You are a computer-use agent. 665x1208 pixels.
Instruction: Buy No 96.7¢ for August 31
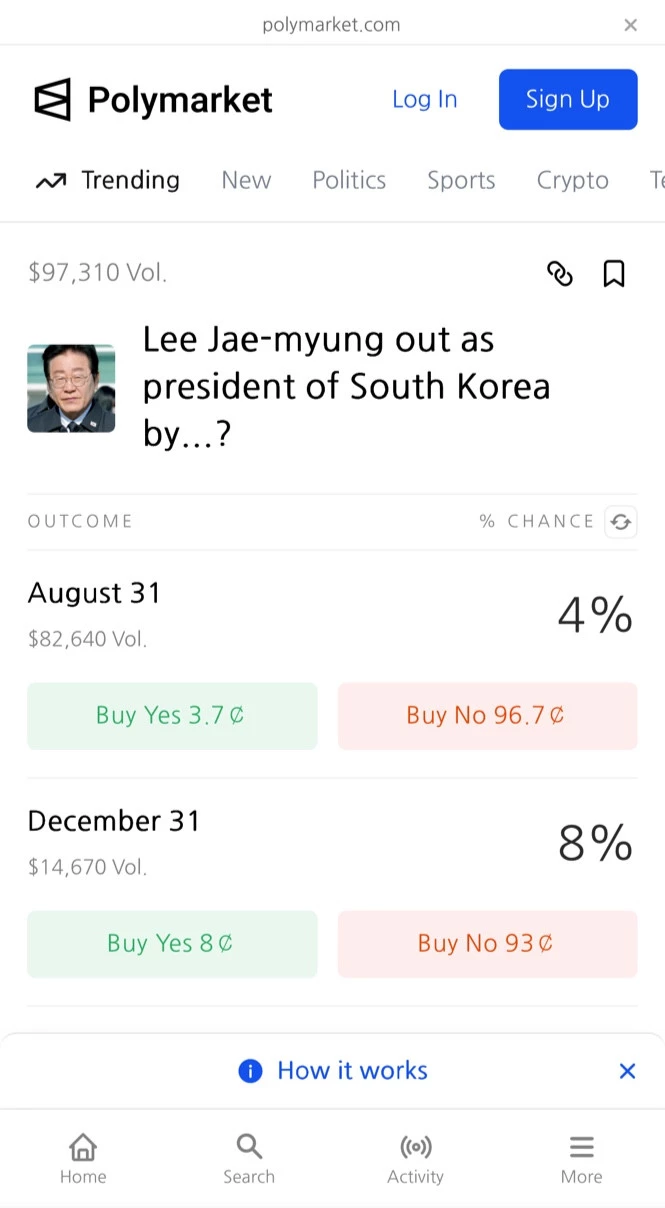[x=487, y=716]
